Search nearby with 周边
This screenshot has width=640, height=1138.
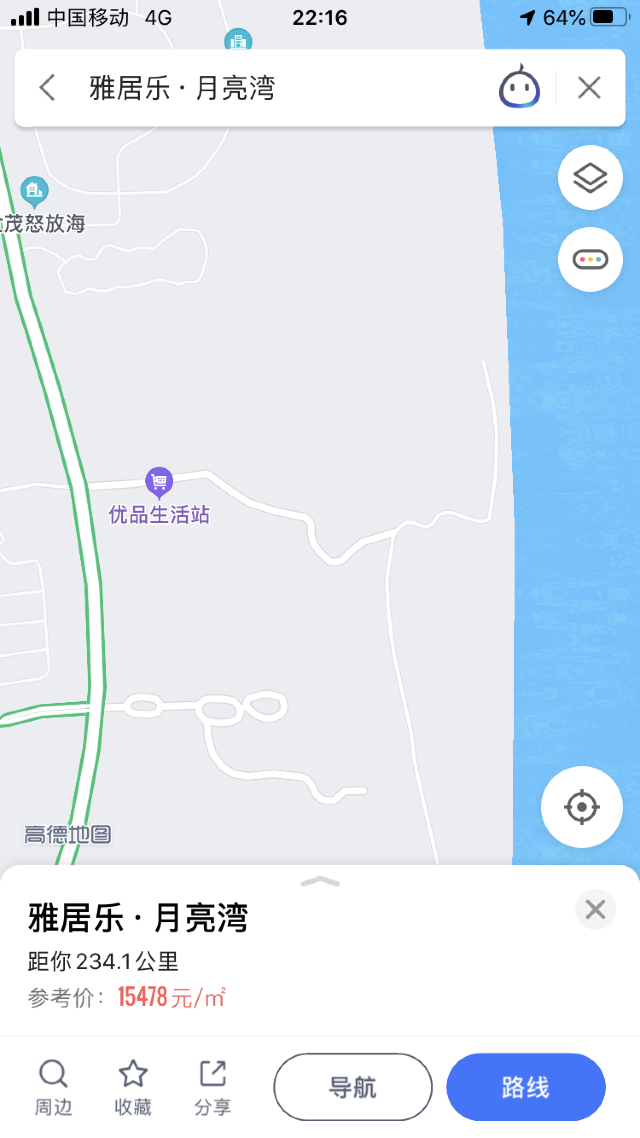(x=53, y=1087)
